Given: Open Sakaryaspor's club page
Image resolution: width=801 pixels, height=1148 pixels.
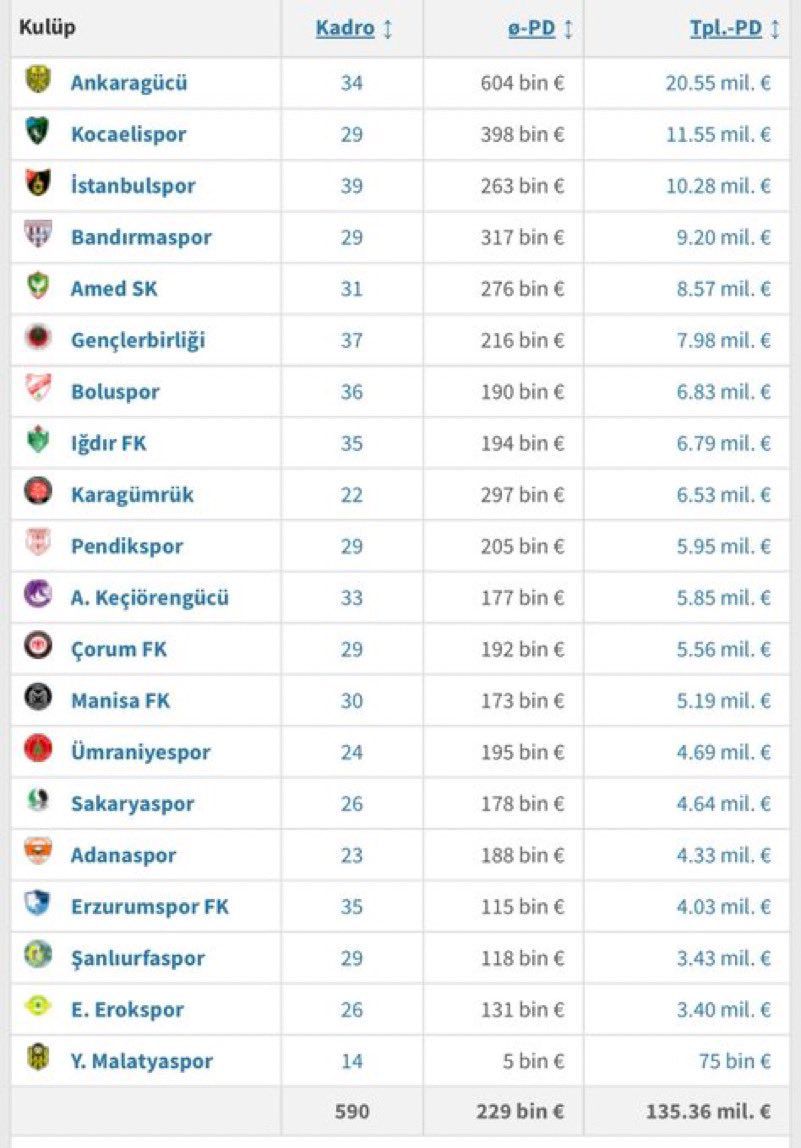Looking at the screenshot, I should (x=132, y=804).
